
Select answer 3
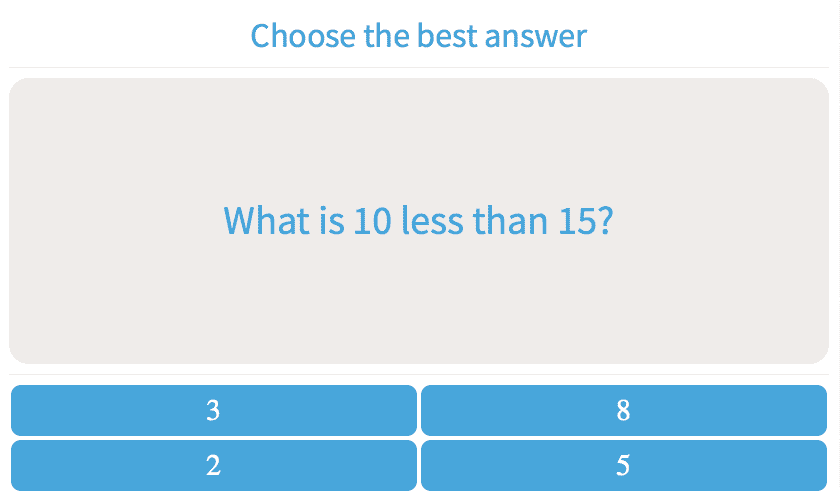coord(213,410)
